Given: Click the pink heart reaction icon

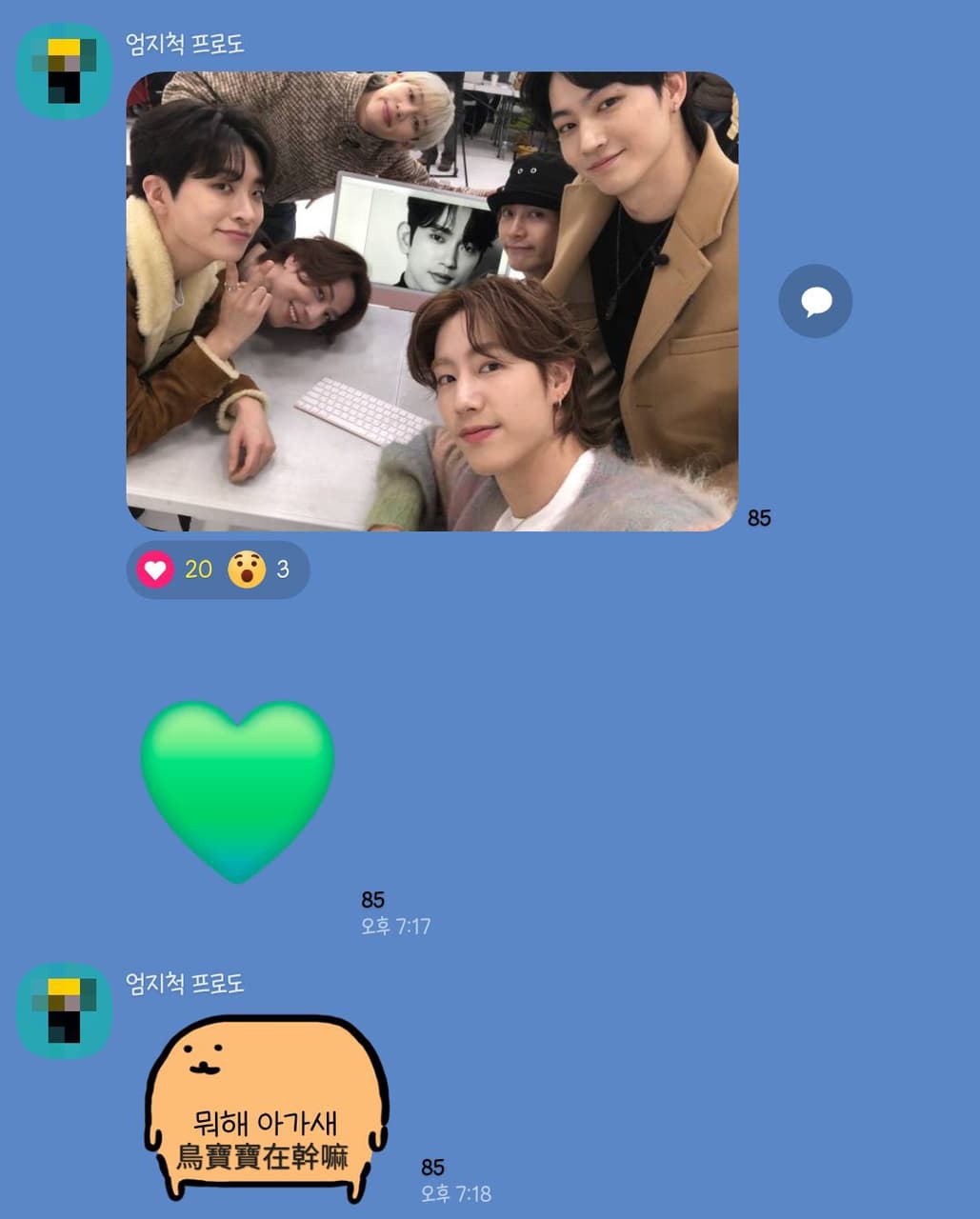Looking at the screenshot, I should (157, 570).
